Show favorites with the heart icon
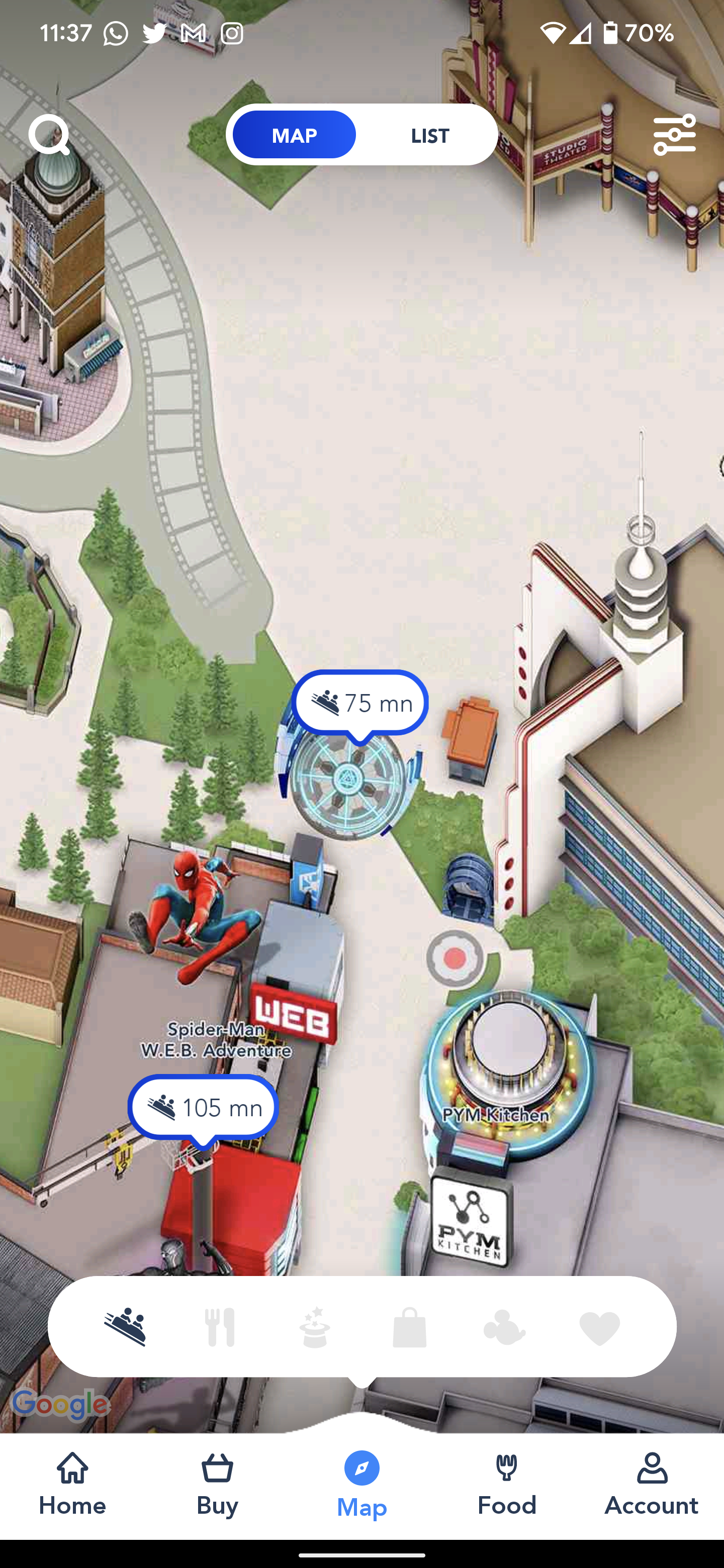Viewport: 724px width, 1568px height. pos(600,1327)
